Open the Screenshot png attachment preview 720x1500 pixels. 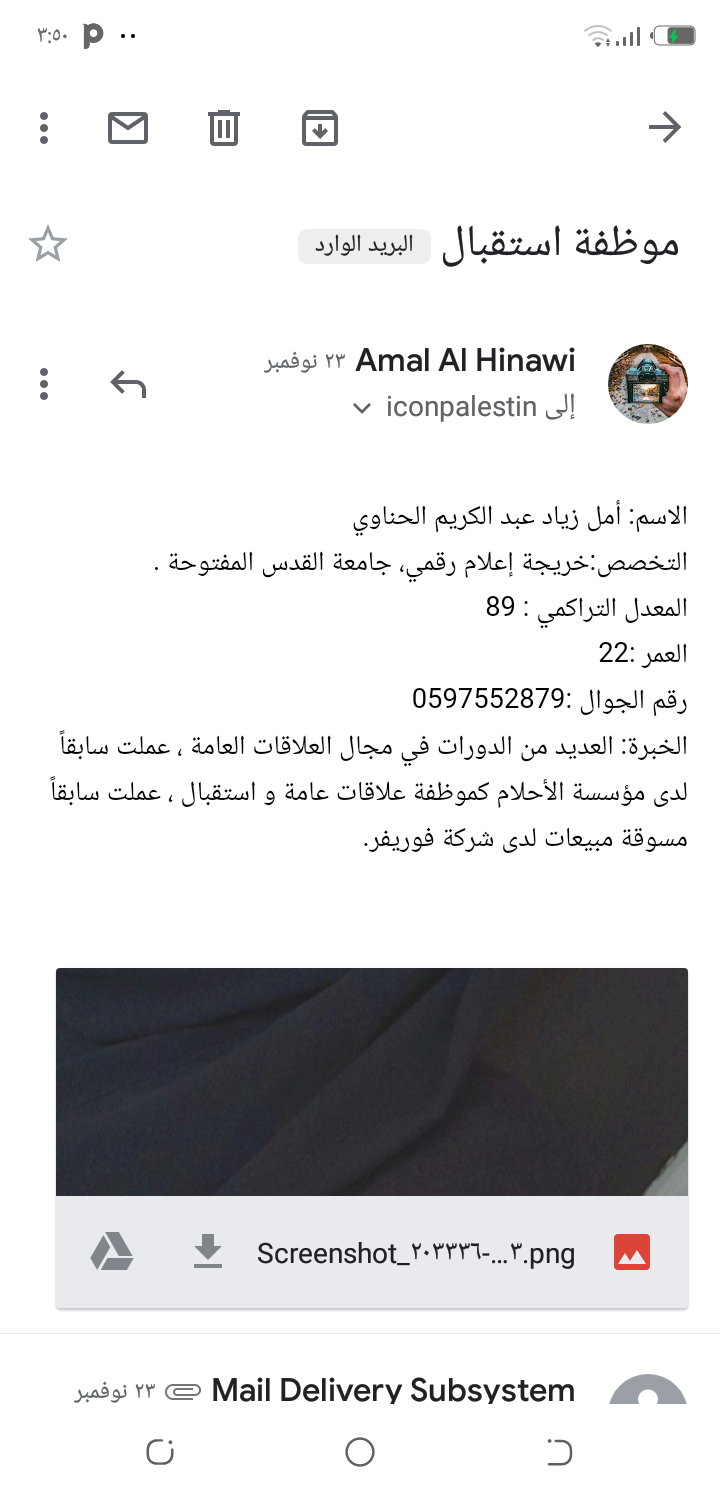(372, 1082)
